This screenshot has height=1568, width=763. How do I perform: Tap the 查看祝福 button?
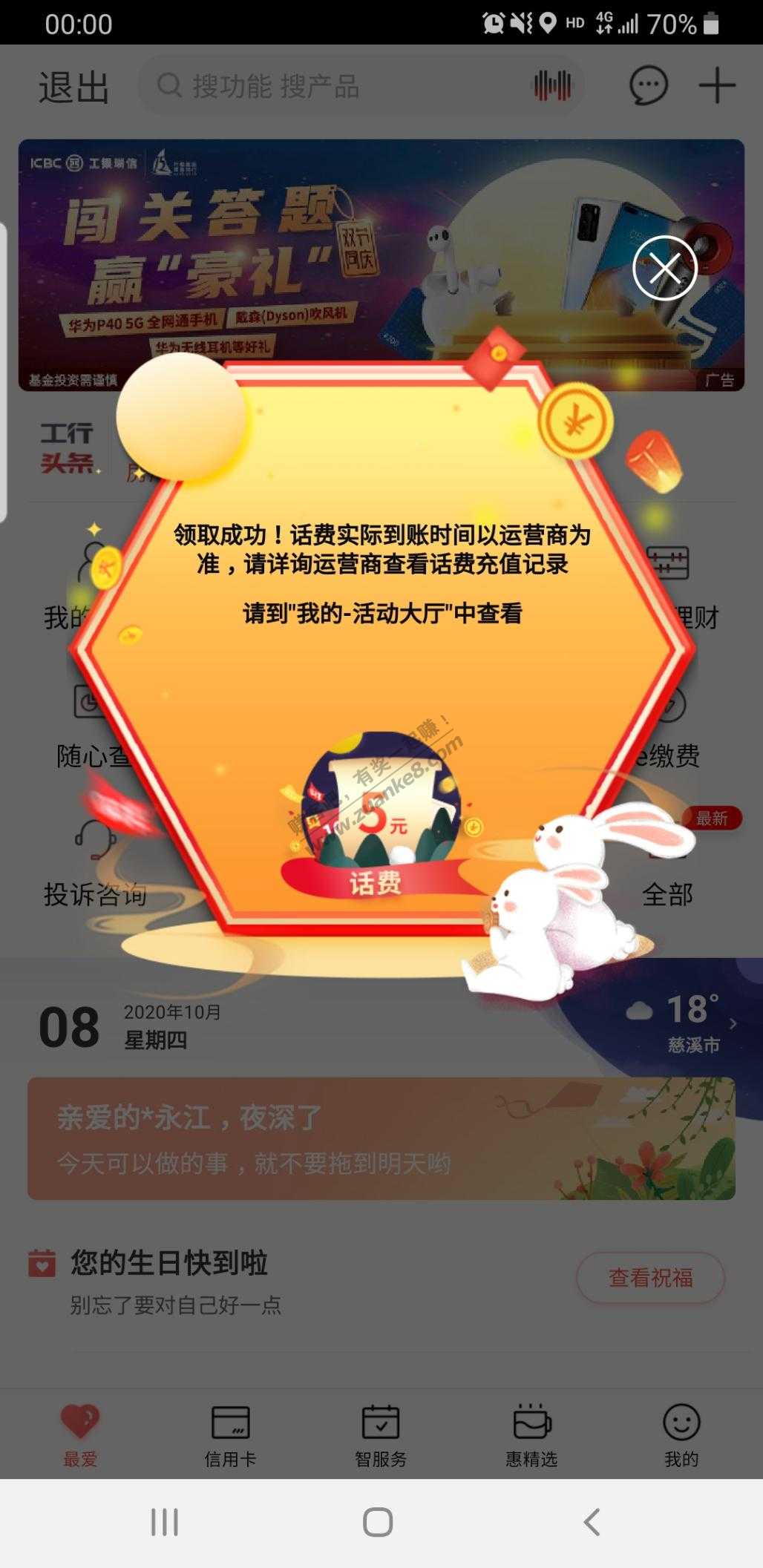tap(650, 1277)
